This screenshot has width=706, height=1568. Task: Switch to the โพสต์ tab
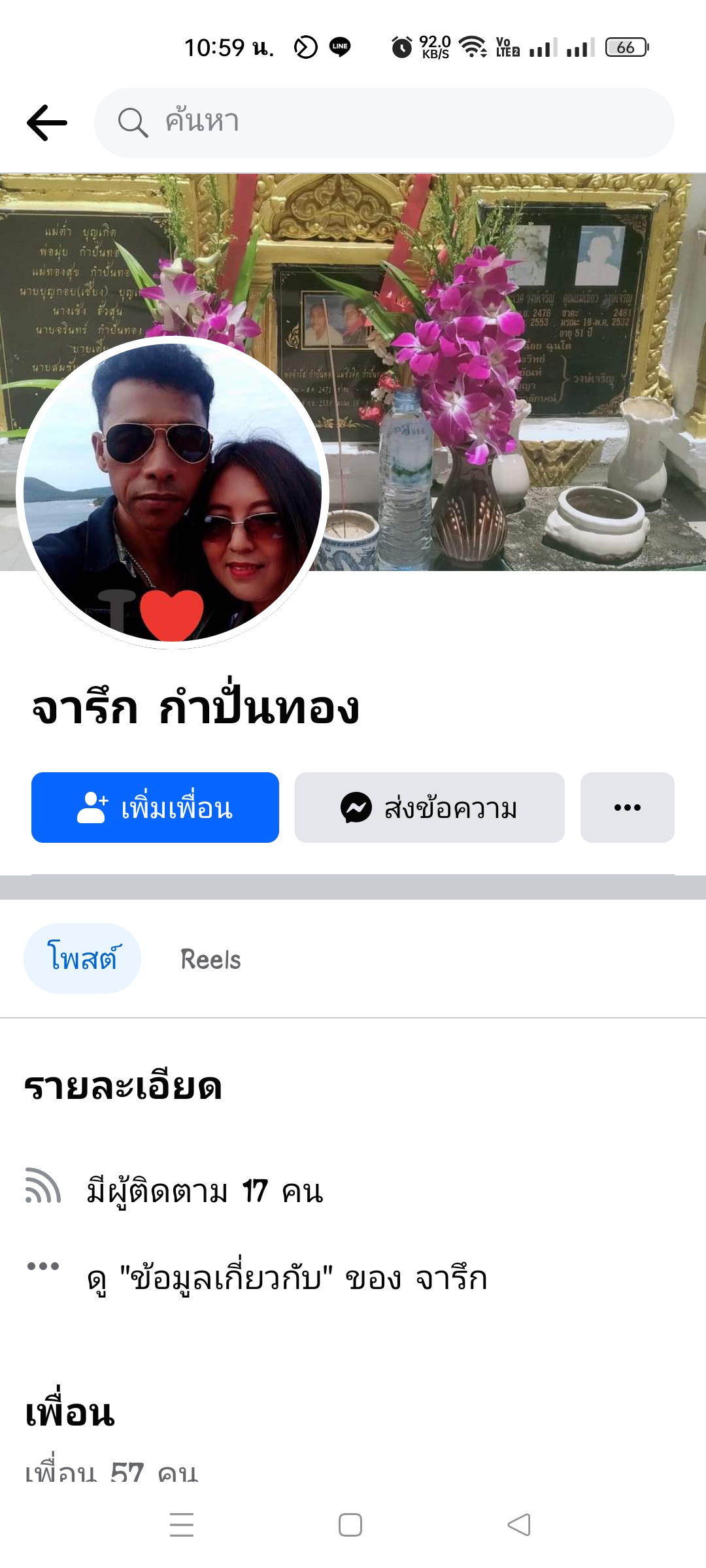[x=82, y=958]
